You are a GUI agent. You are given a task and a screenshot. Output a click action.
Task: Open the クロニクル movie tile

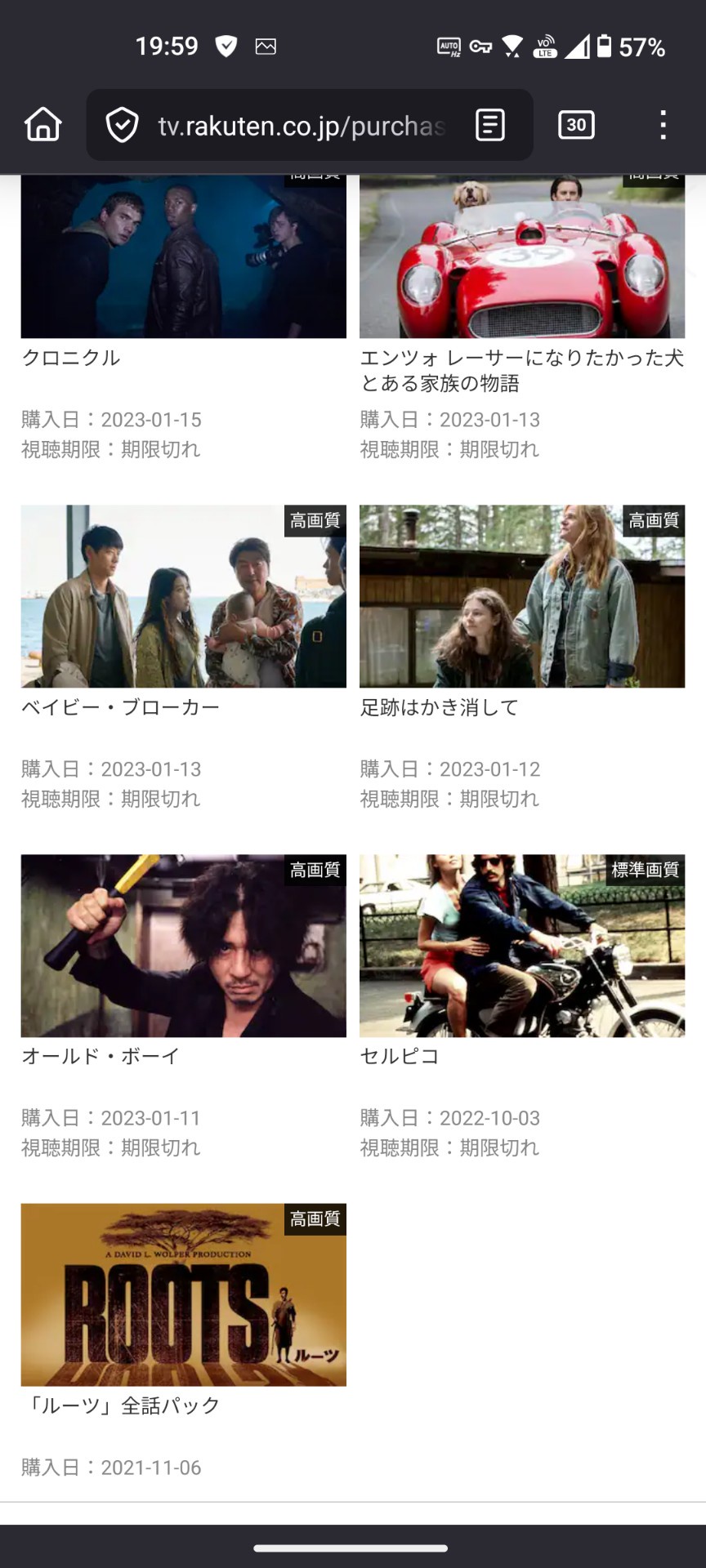183,257
